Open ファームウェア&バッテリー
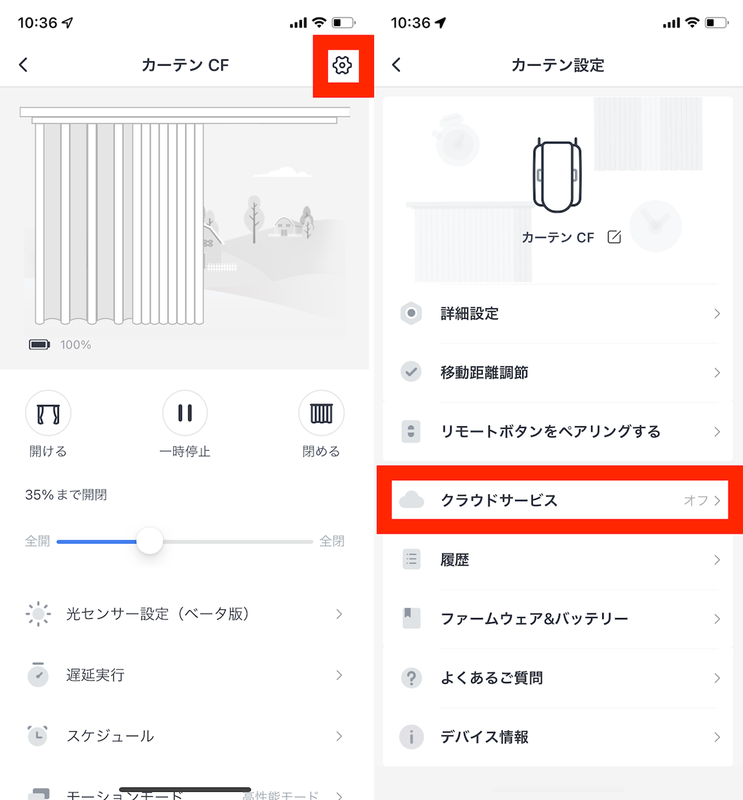Viewport: 743px width, 800px height. 559,619
